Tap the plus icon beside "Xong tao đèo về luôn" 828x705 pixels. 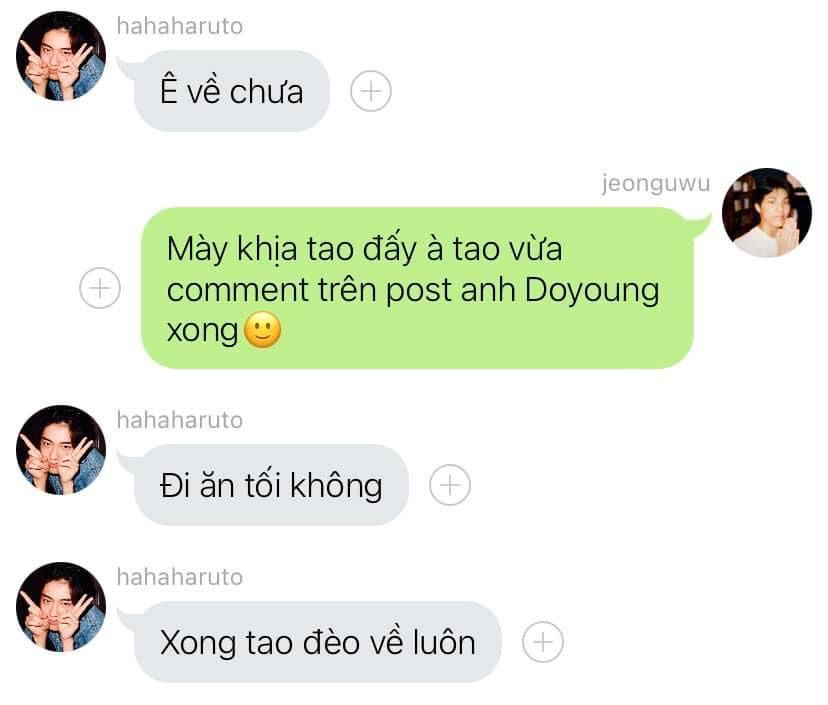click(x=543, y=642)
